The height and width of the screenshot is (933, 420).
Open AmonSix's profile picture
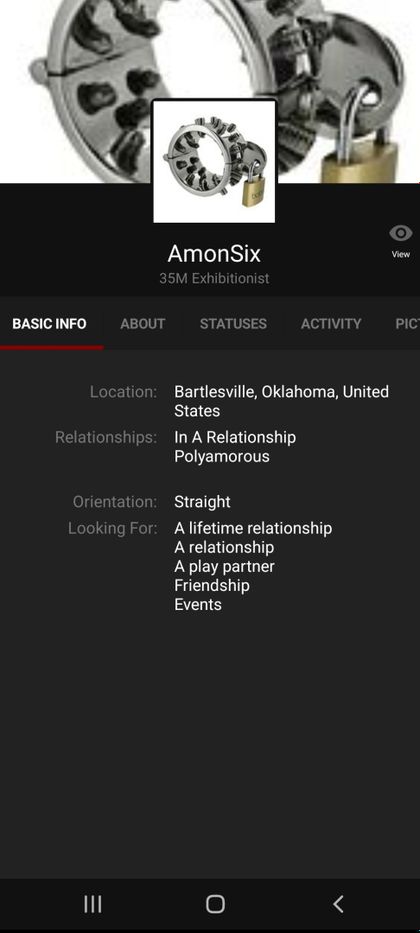(x=214, y=161)
